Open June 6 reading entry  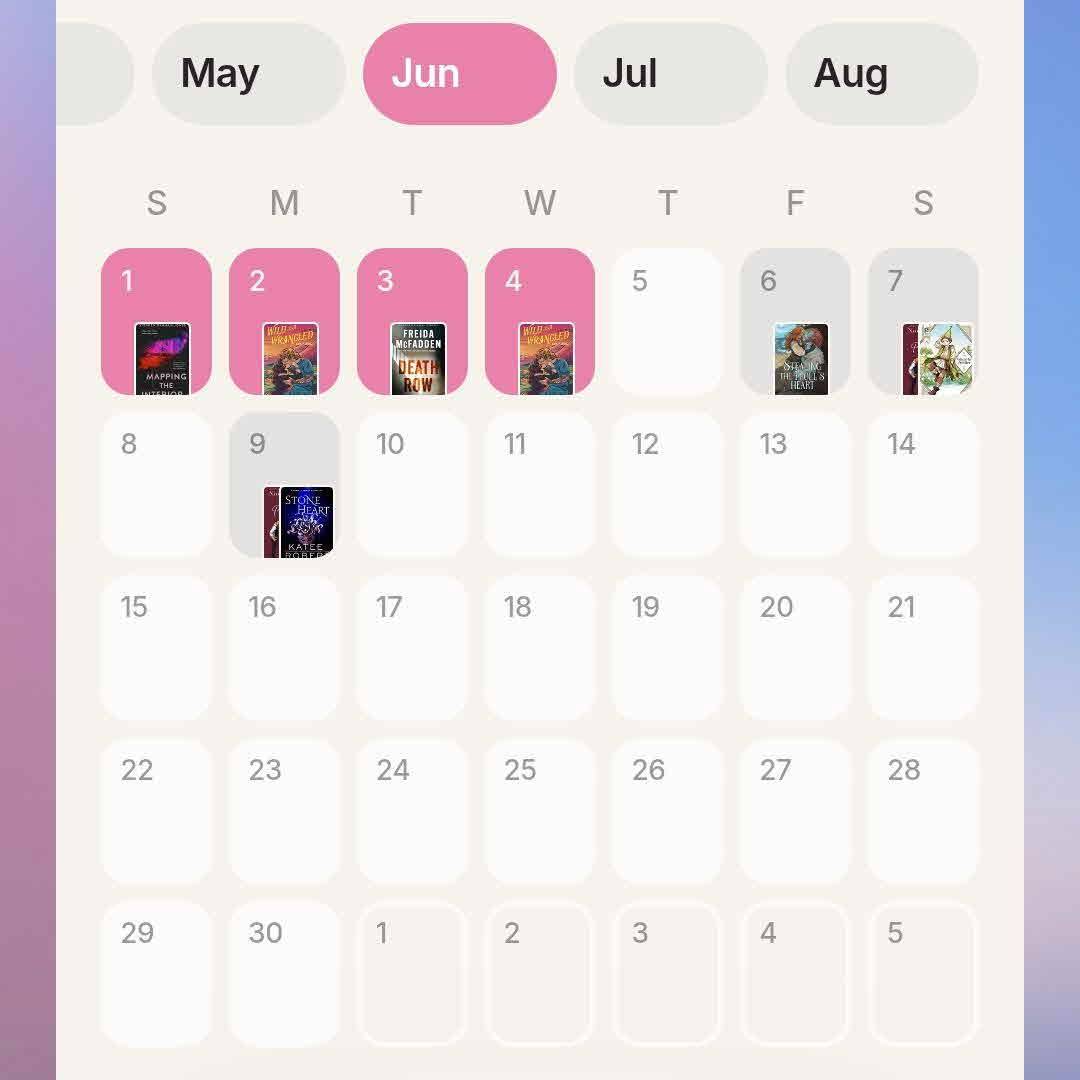click(795, 321)
